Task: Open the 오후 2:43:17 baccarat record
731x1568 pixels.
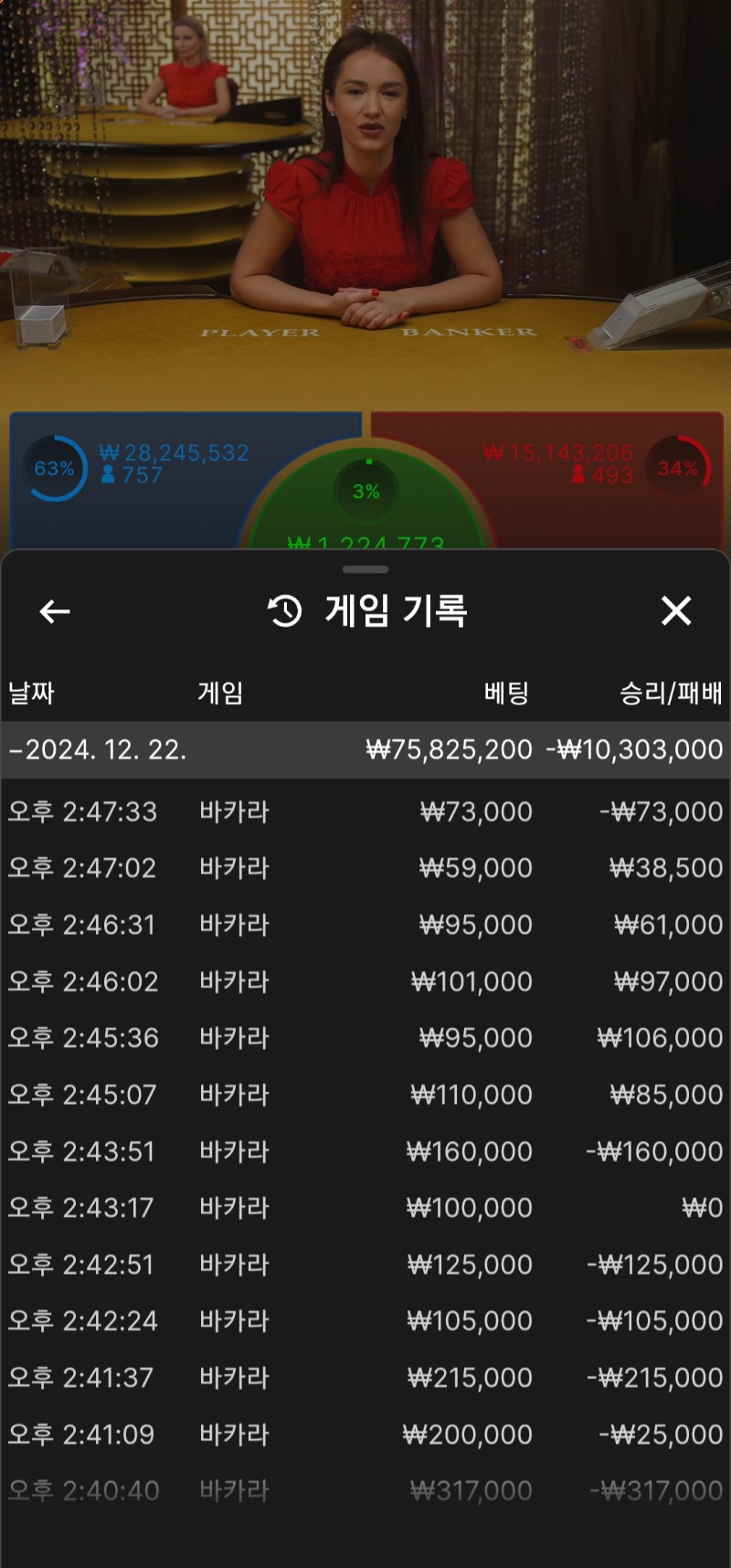Action: [x=365, y=1208]
